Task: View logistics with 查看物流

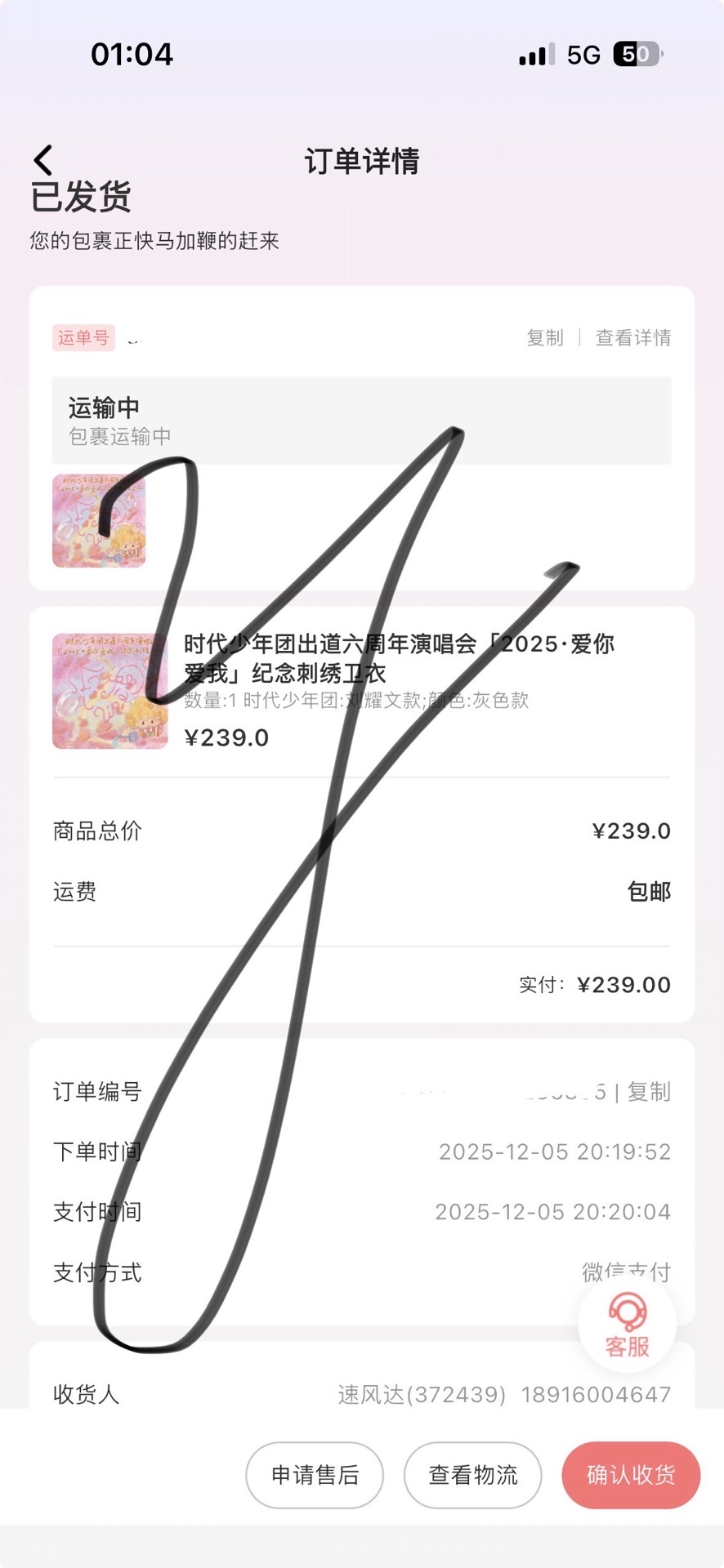Action: click(x=473, y=1475)
